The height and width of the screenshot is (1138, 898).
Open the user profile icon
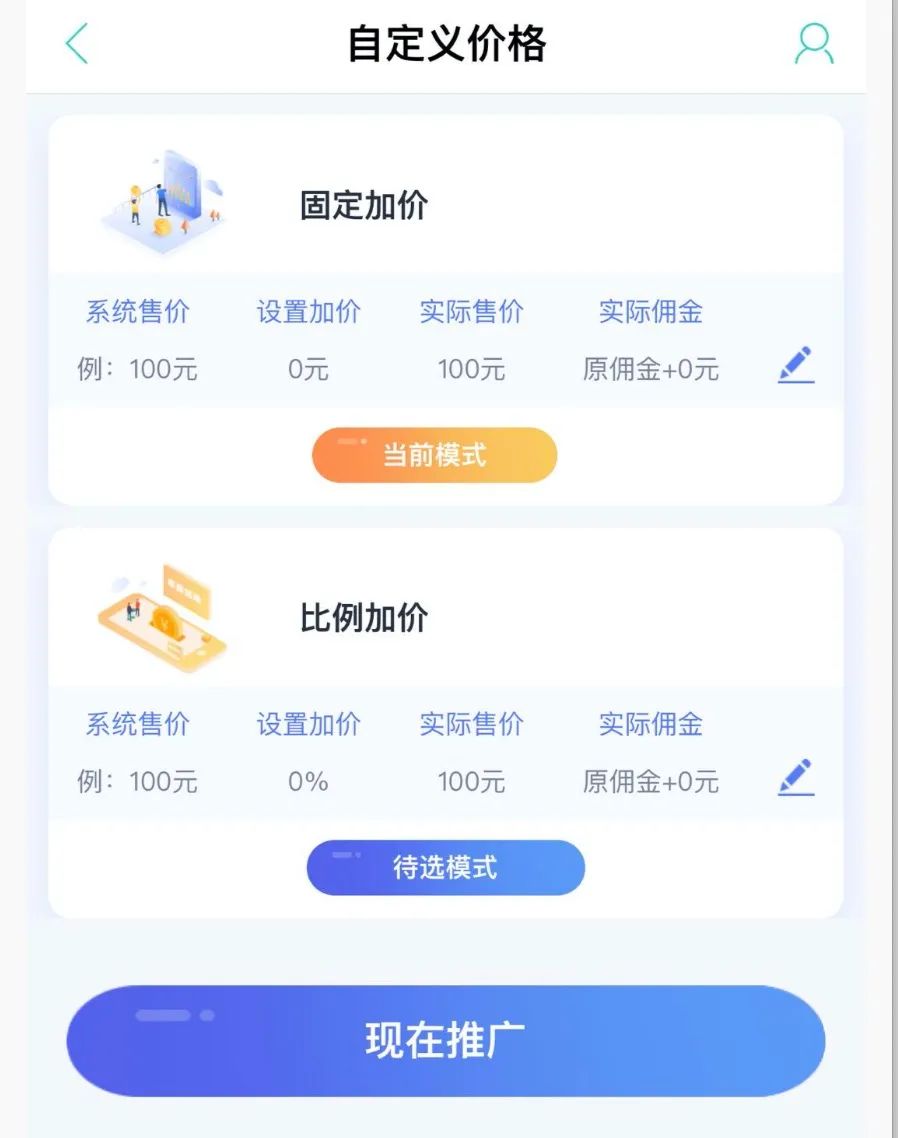click(814, 44)
